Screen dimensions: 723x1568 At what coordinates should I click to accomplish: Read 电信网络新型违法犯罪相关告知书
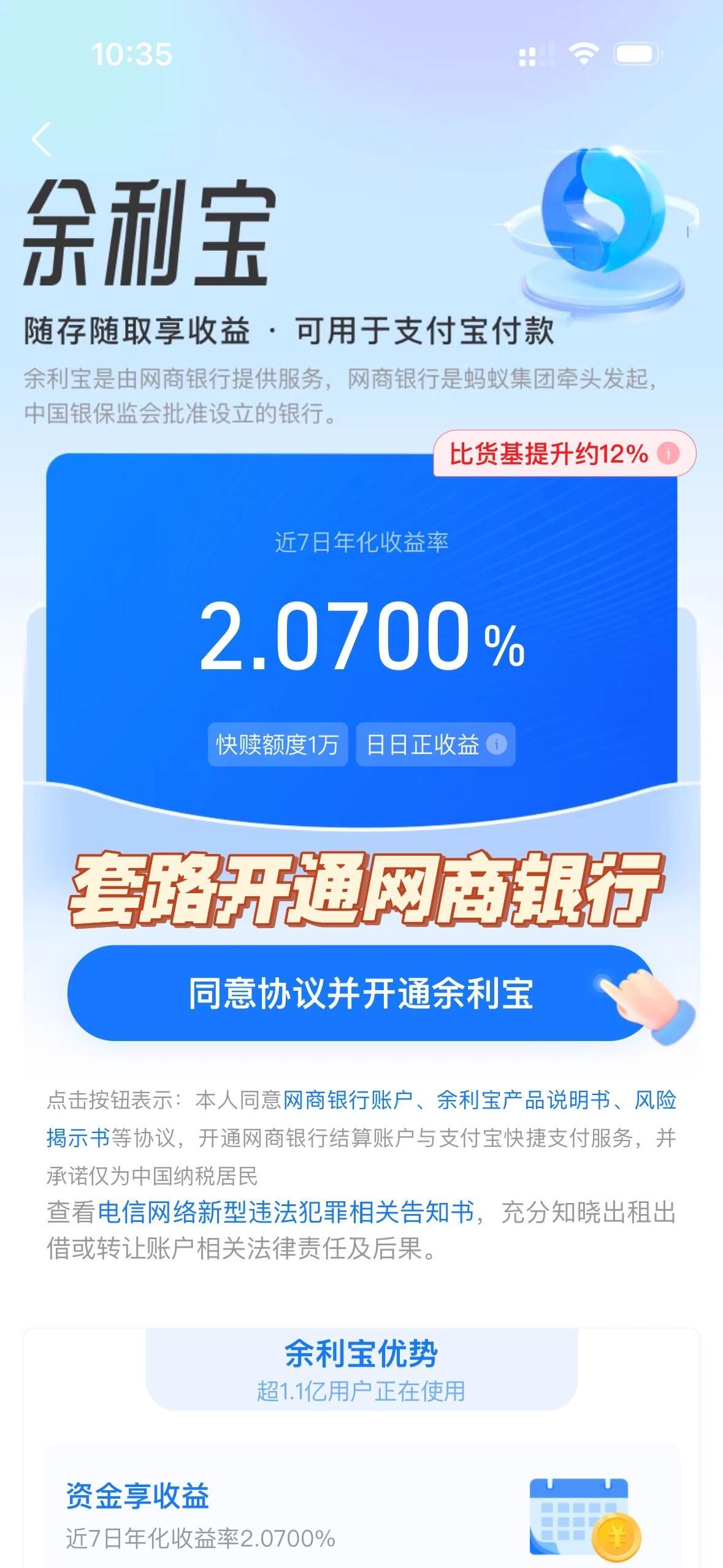[x=286, y=1212]
